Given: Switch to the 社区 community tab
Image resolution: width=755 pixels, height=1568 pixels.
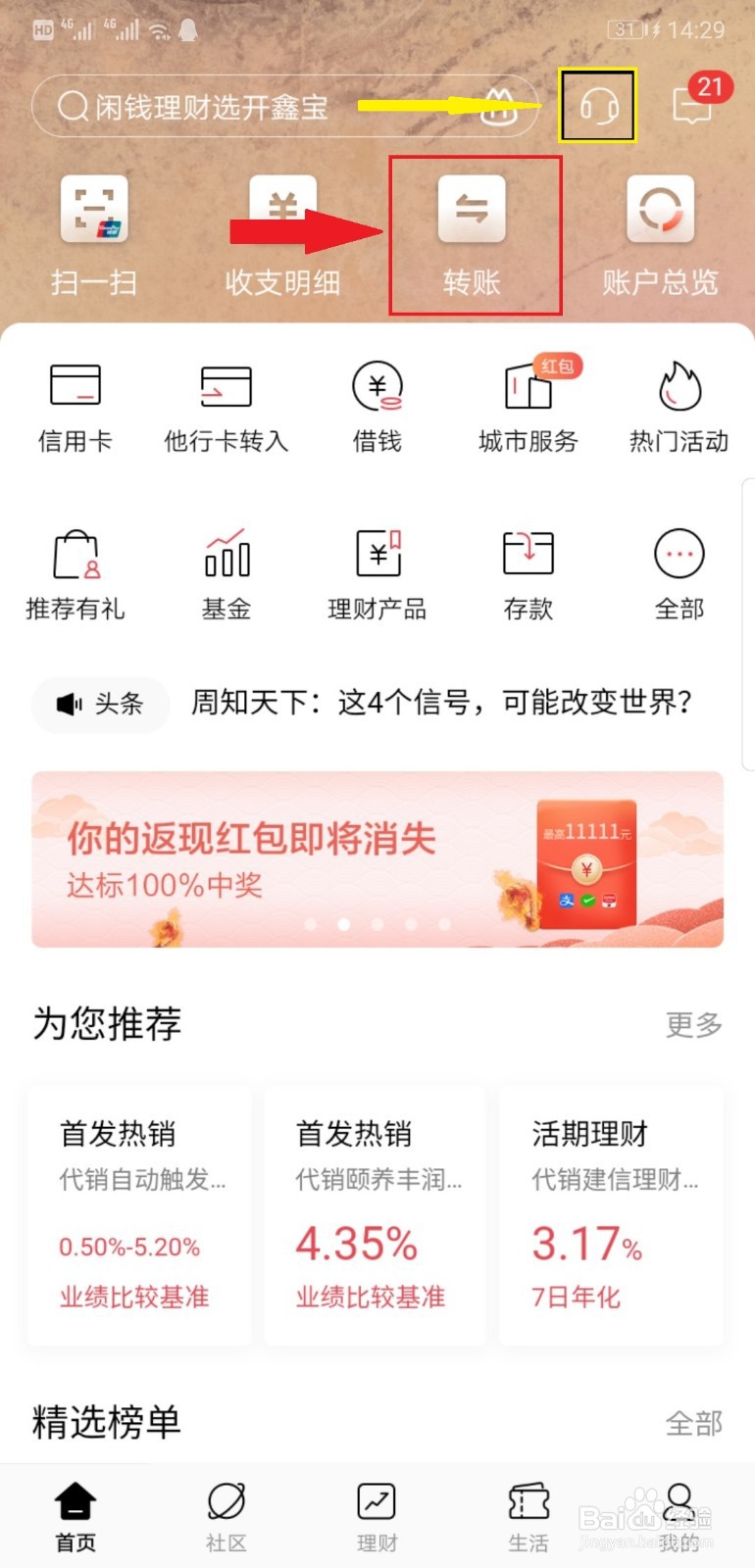Looking at the screenshot, I should [x=226, y=1516].
